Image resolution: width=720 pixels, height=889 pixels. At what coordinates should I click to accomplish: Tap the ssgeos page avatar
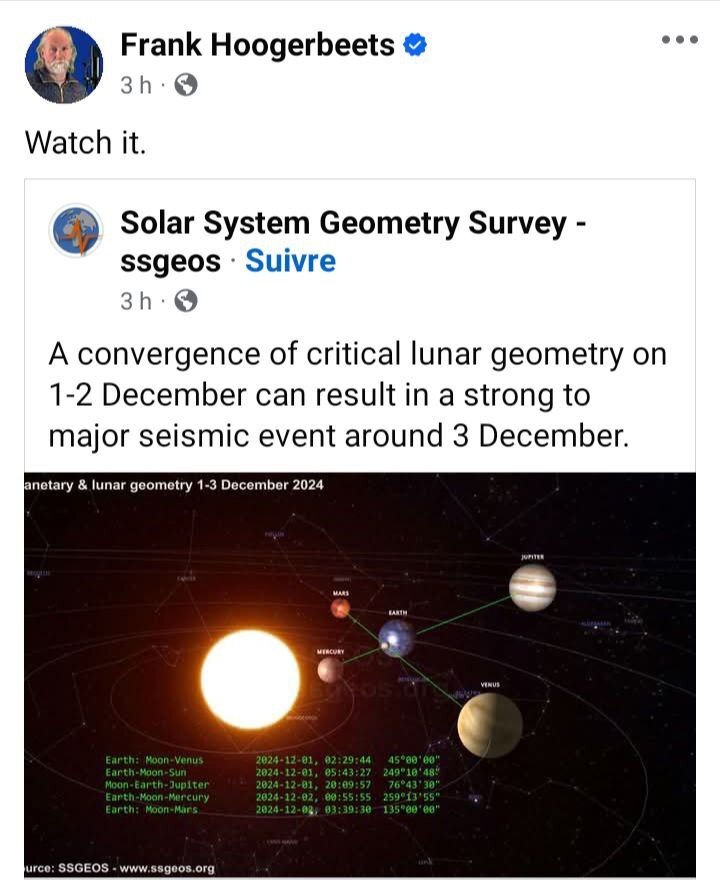(77, 231)
